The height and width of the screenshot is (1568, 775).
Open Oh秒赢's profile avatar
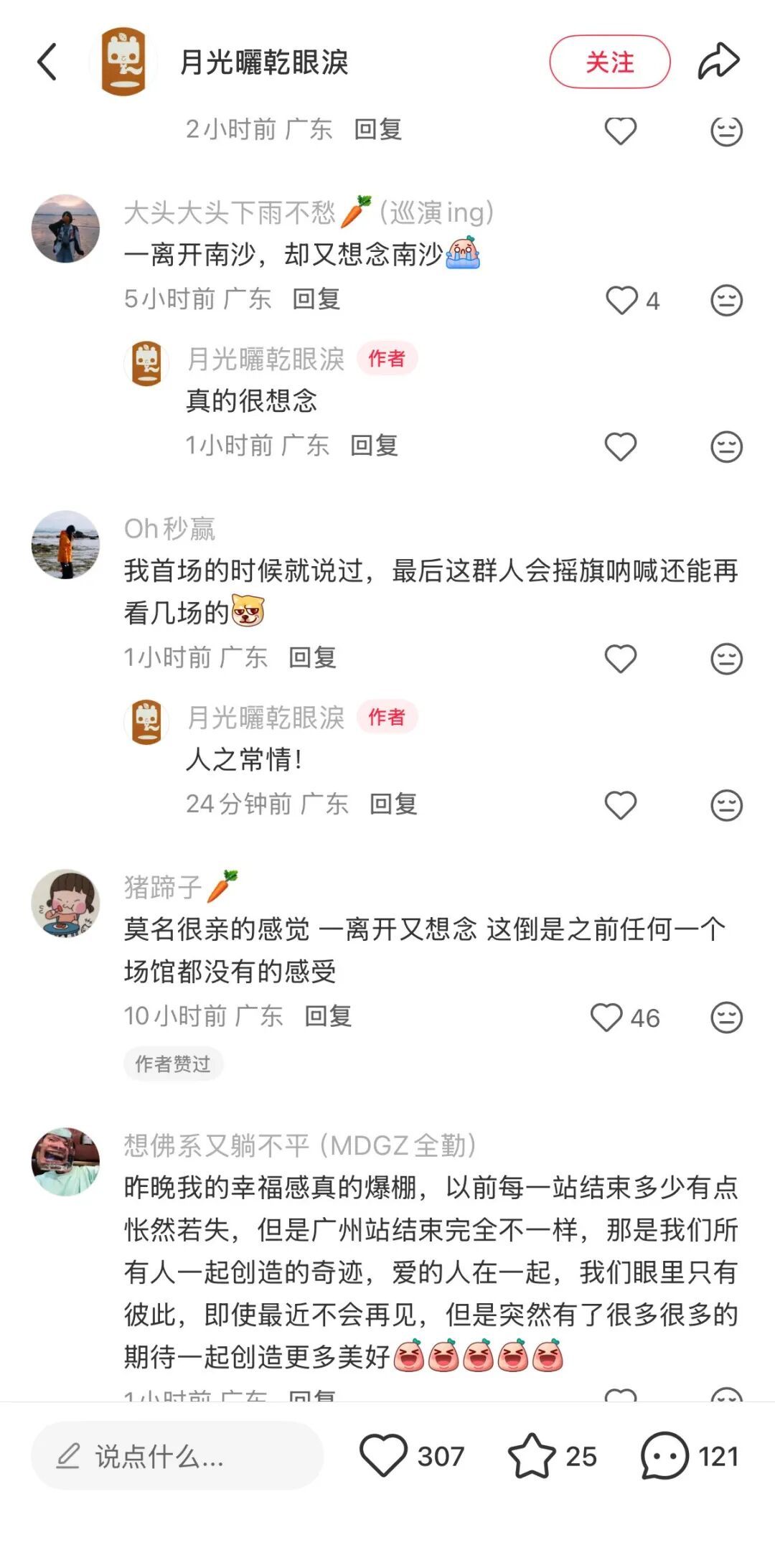pyautogui.click(x=65, y=545)
